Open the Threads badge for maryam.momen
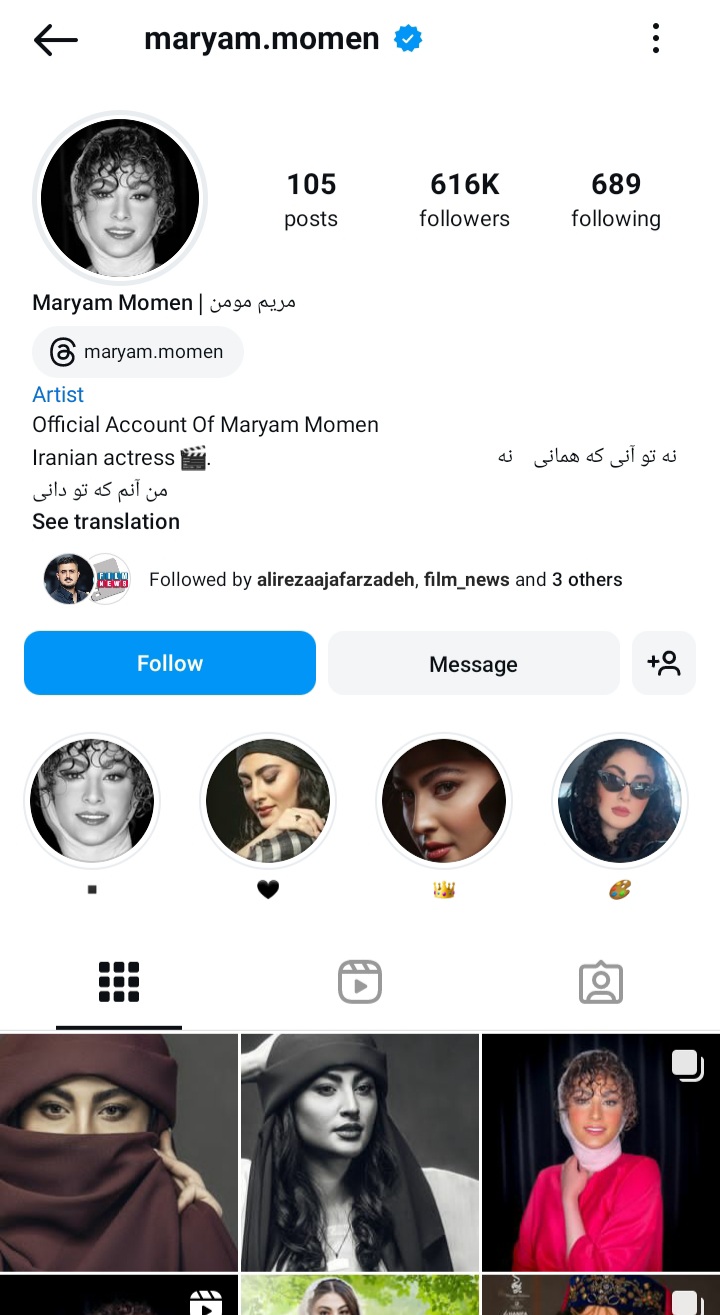The height and width of the screenshot is (1315, 720). (x=137, y=351)
